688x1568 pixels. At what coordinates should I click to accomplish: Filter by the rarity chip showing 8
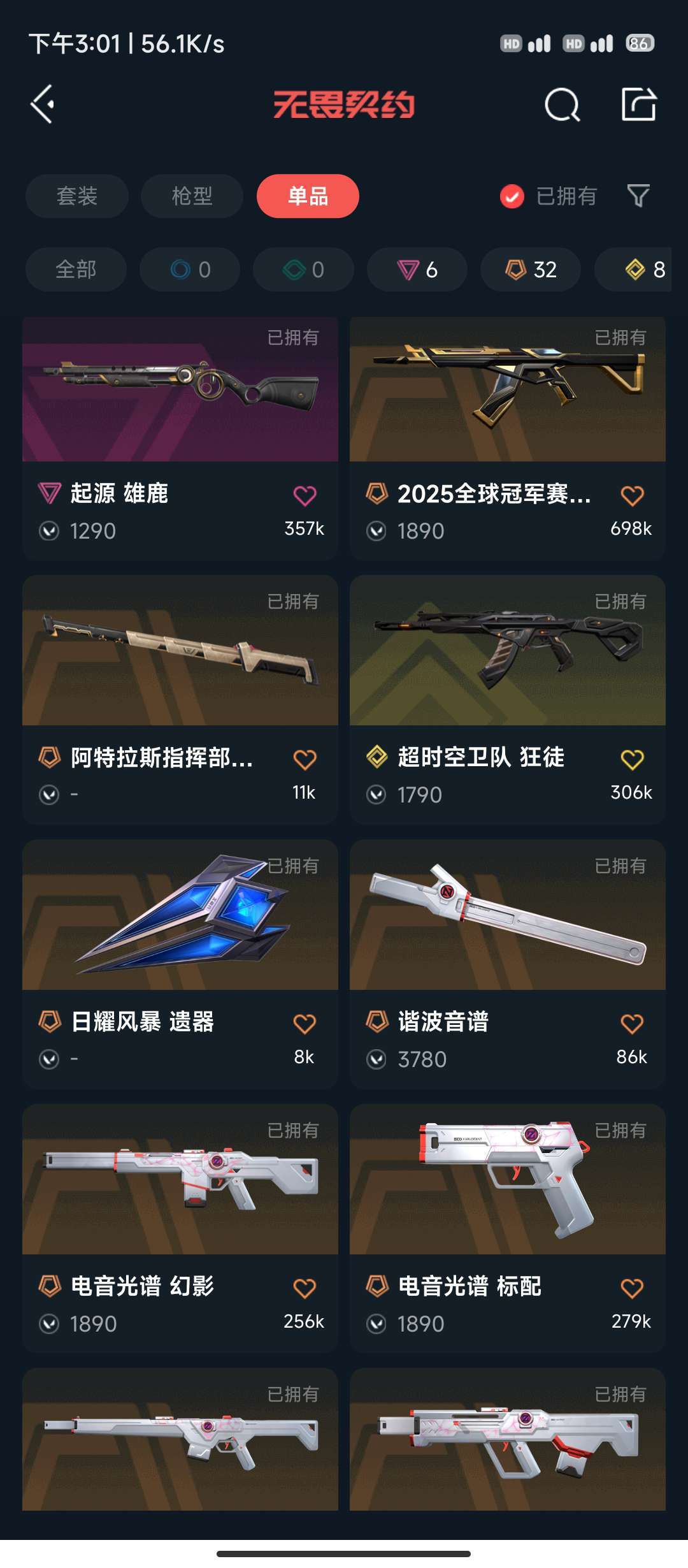(643, 270)
